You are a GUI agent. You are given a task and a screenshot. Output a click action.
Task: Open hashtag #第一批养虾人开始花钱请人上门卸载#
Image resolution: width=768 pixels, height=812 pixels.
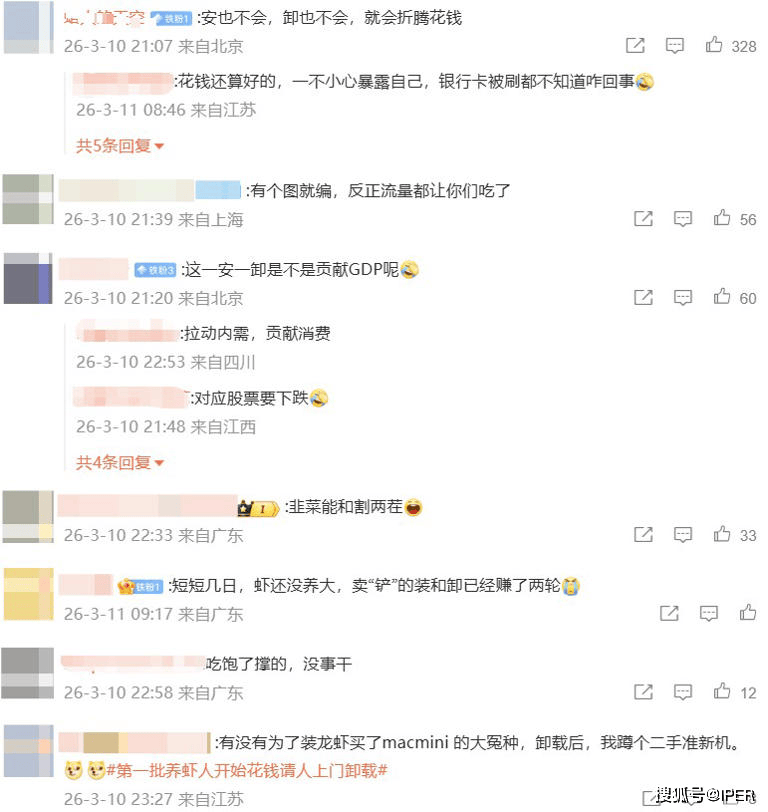tap(240, 771)
